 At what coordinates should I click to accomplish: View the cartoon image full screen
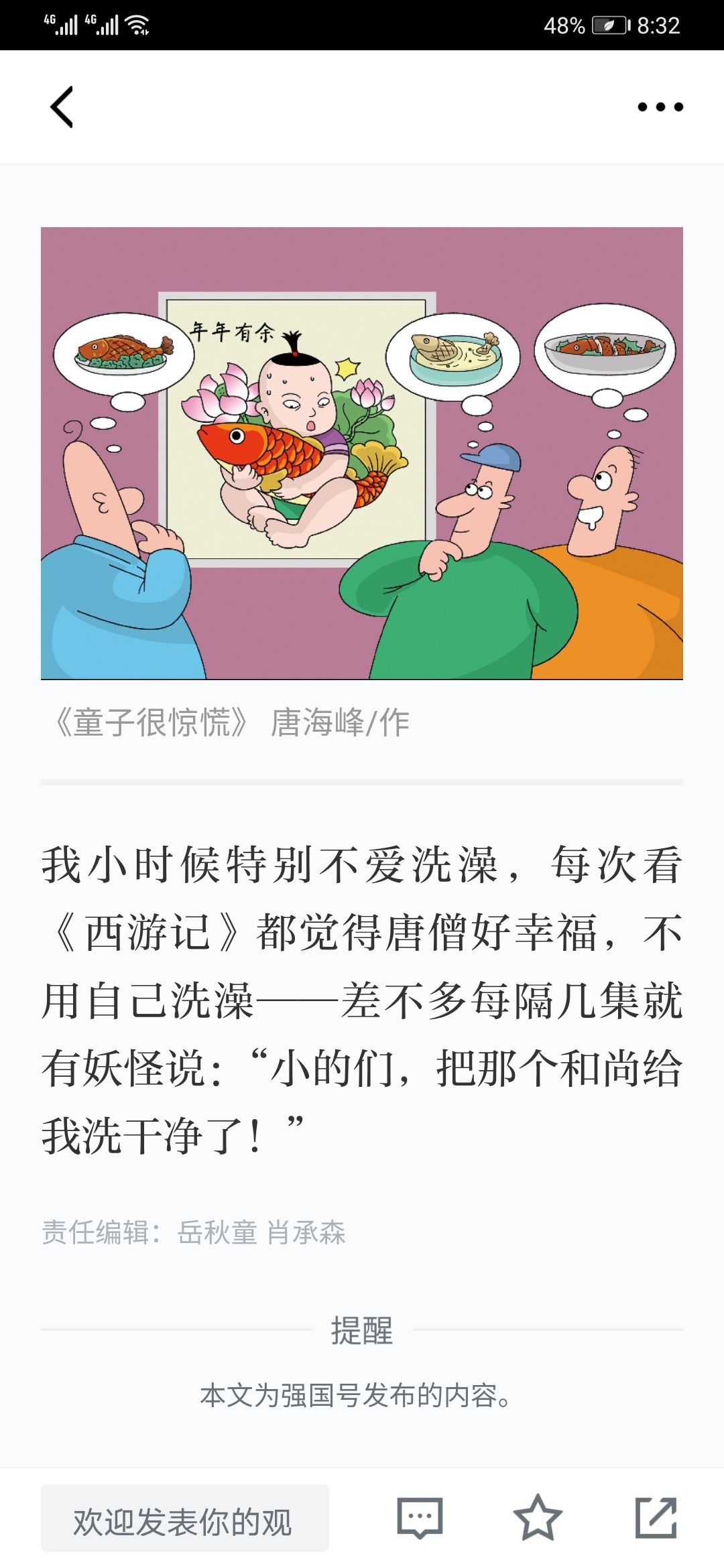tap(362, 453)
